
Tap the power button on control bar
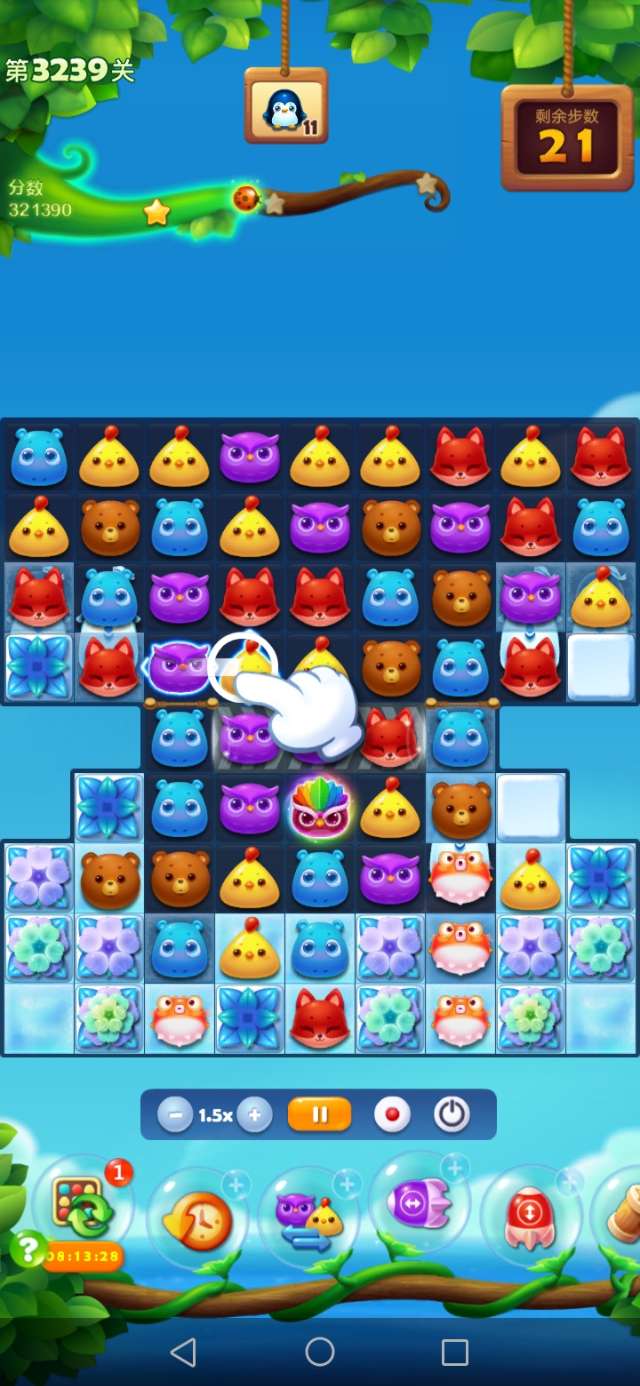(451, 1115)
